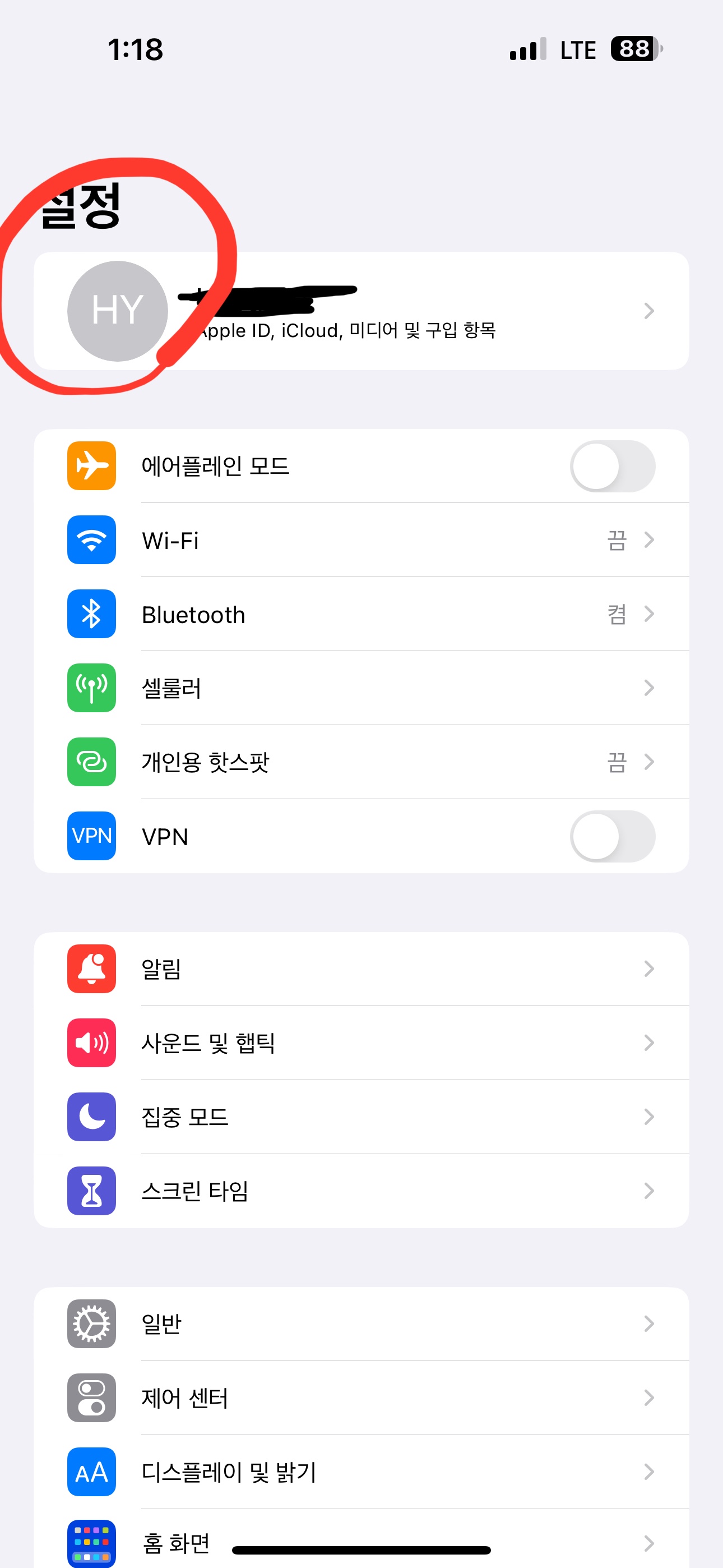Open Bluetooth settings
Screen dimensions: 723x1568
pos(360,614)
